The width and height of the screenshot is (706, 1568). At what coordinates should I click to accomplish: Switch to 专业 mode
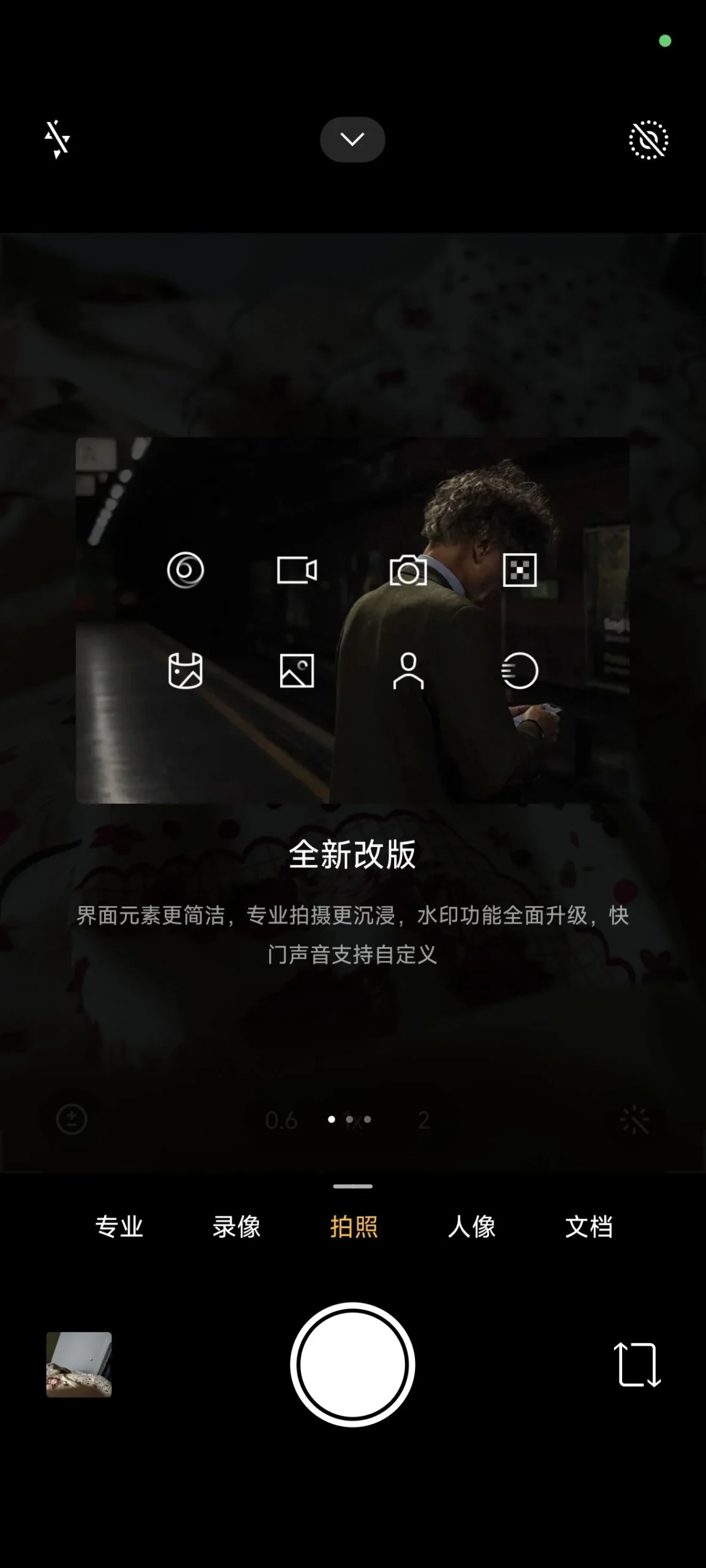pos(119,1227)
